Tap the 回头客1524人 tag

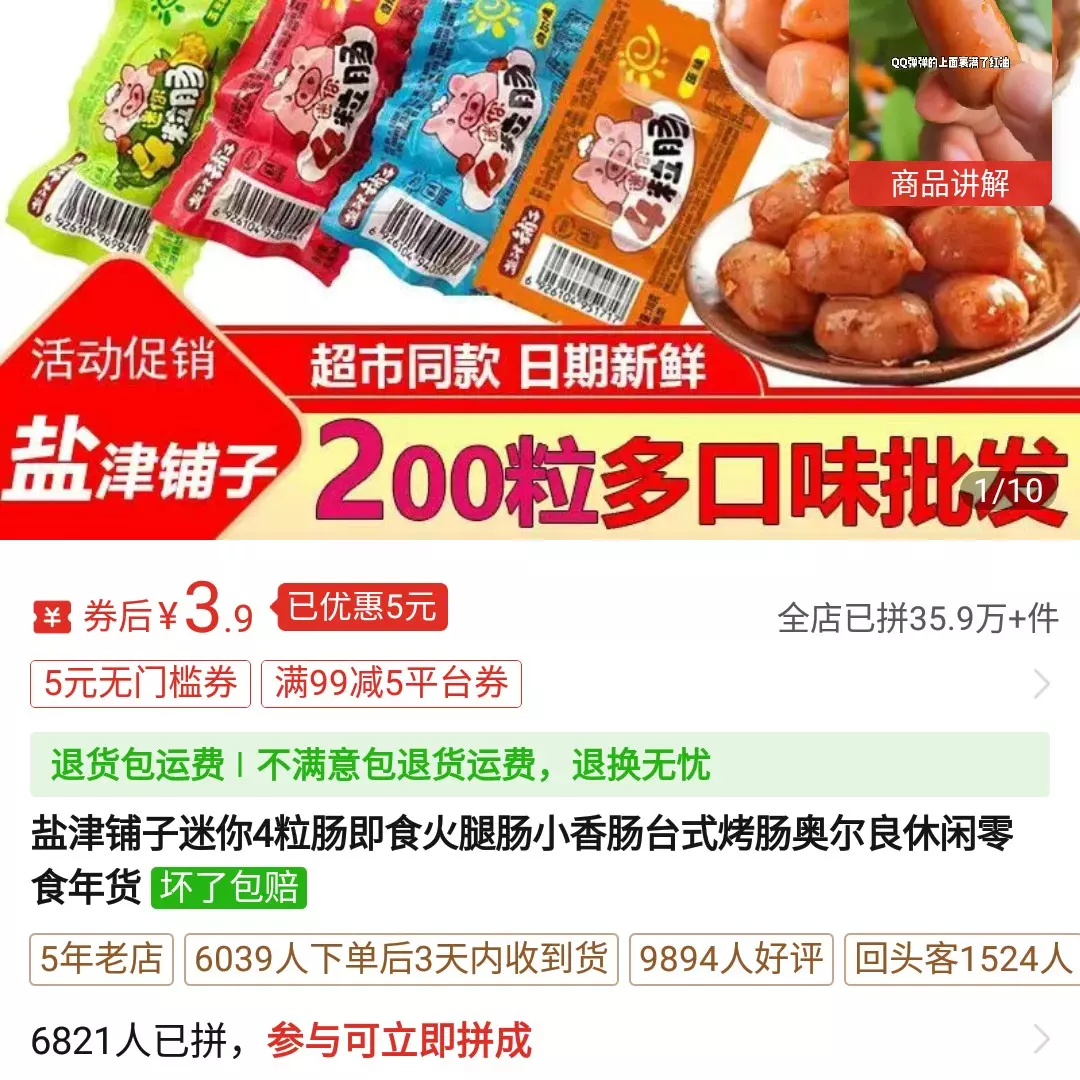962,959
